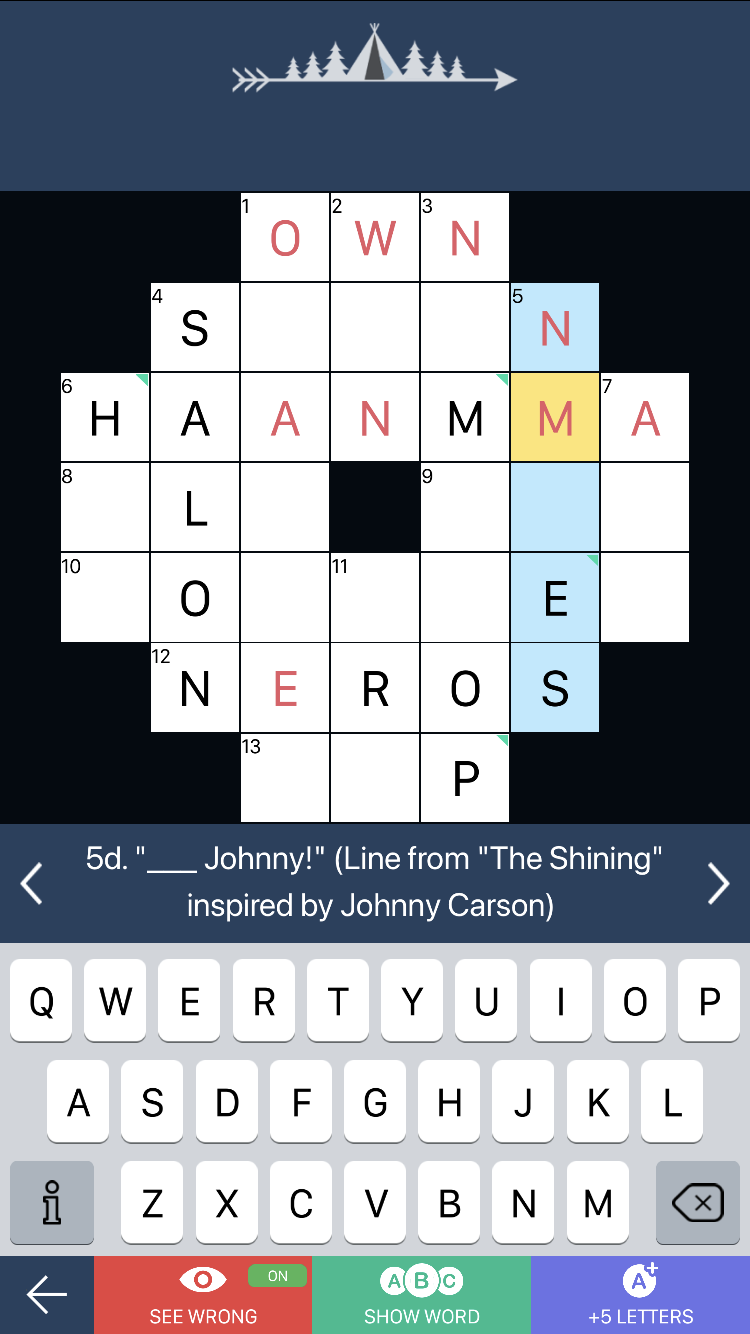Open the info key on the keyboard
This screenshot has width=750, height=1334.
[x=52, y=1203]
